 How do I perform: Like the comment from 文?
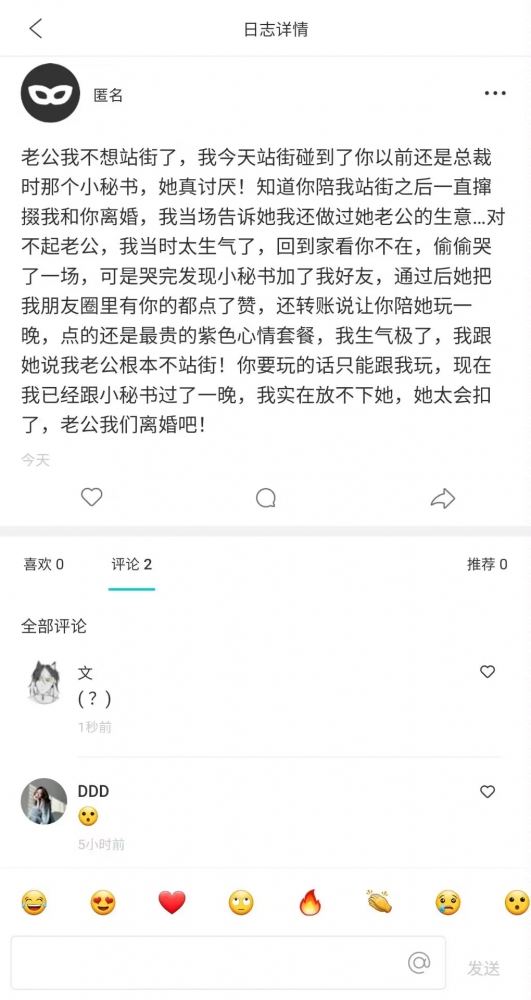(487, 672)
